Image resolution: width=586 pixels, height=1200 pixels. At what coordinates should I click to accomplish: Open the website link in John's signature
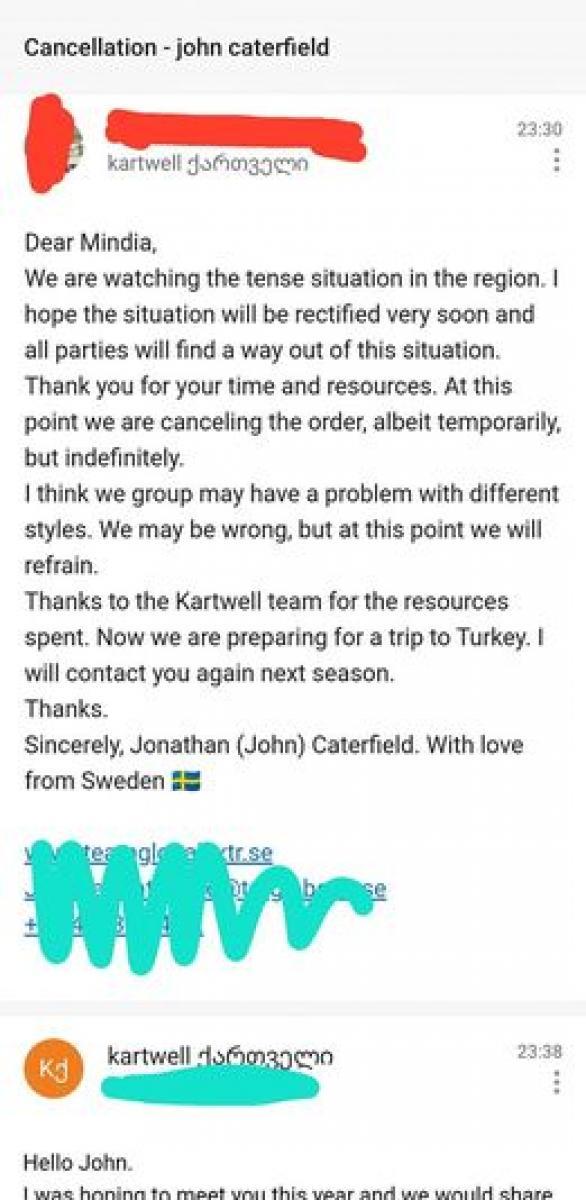(149, 855)
